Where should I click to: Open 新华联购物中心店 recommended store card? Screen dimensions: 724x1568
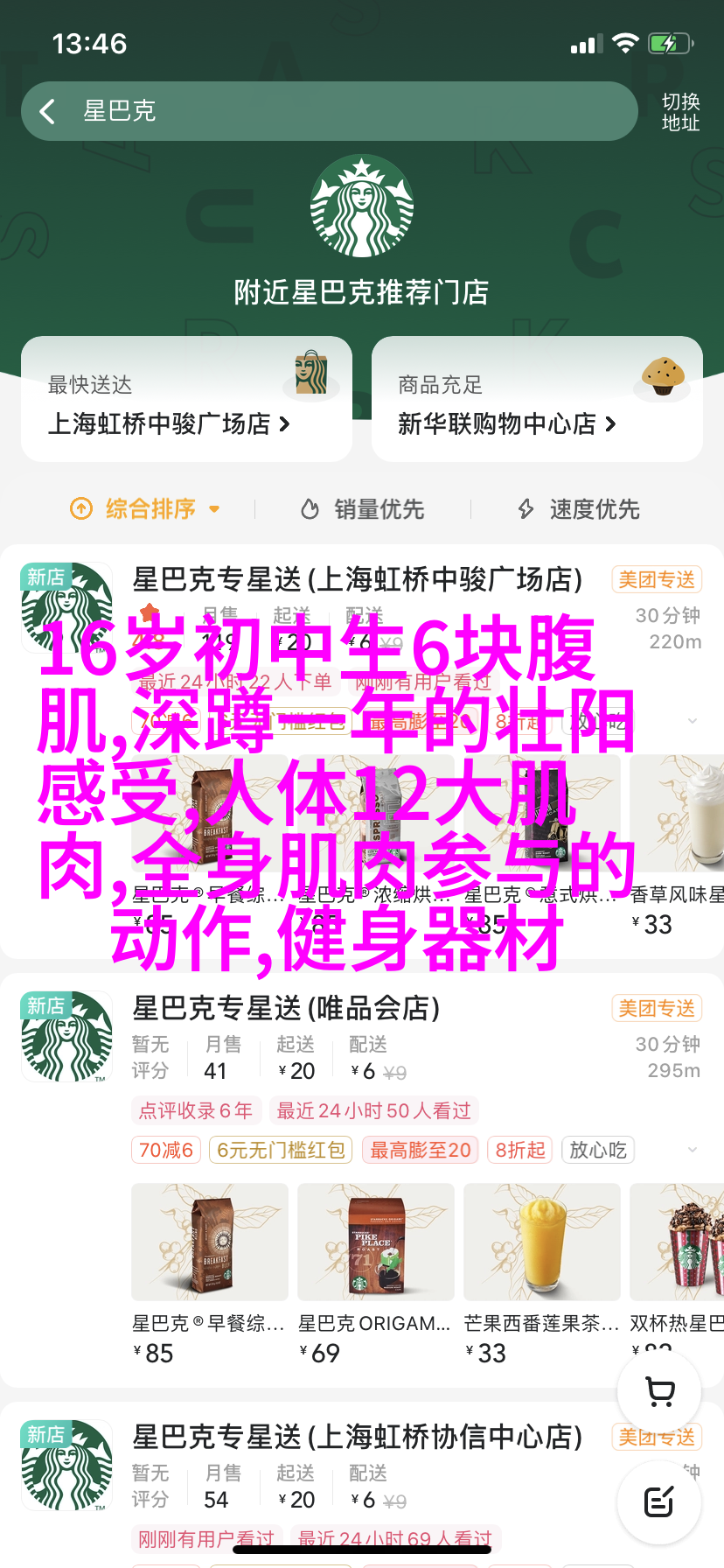click(x=537, y=400)
